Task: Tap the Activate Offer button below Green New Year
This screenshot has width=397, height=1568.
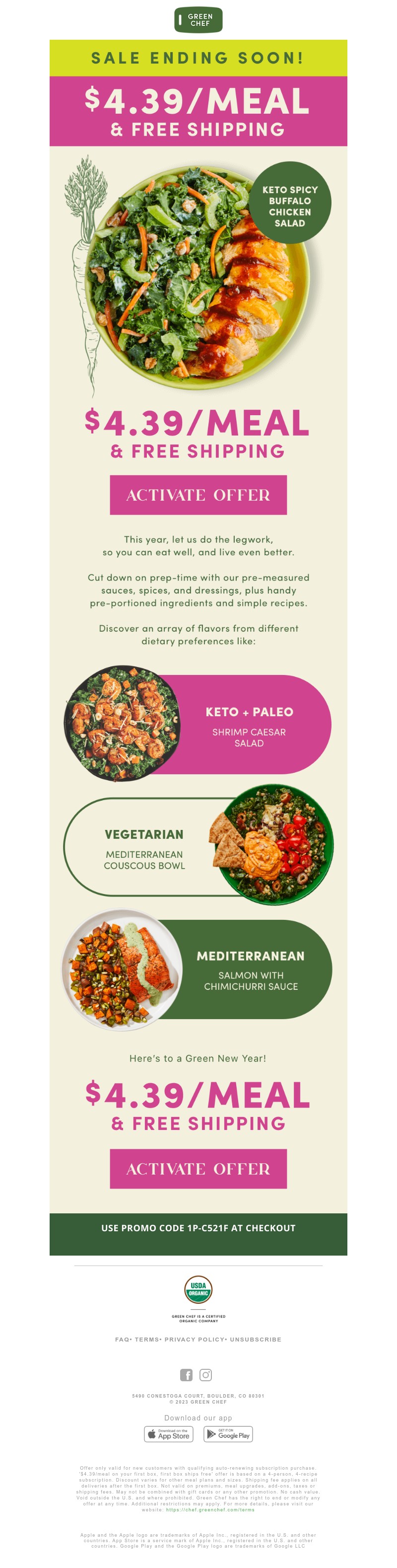Action: tap(198, 1168)
